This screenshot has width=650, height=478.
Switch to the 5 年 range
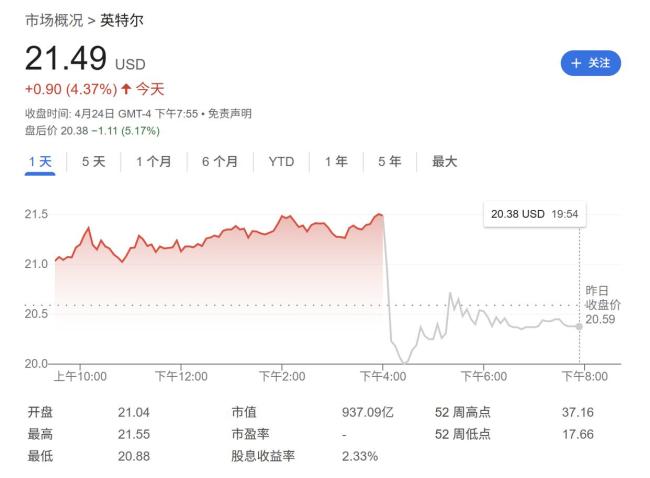pyautogui.click(x=390, y=162)
